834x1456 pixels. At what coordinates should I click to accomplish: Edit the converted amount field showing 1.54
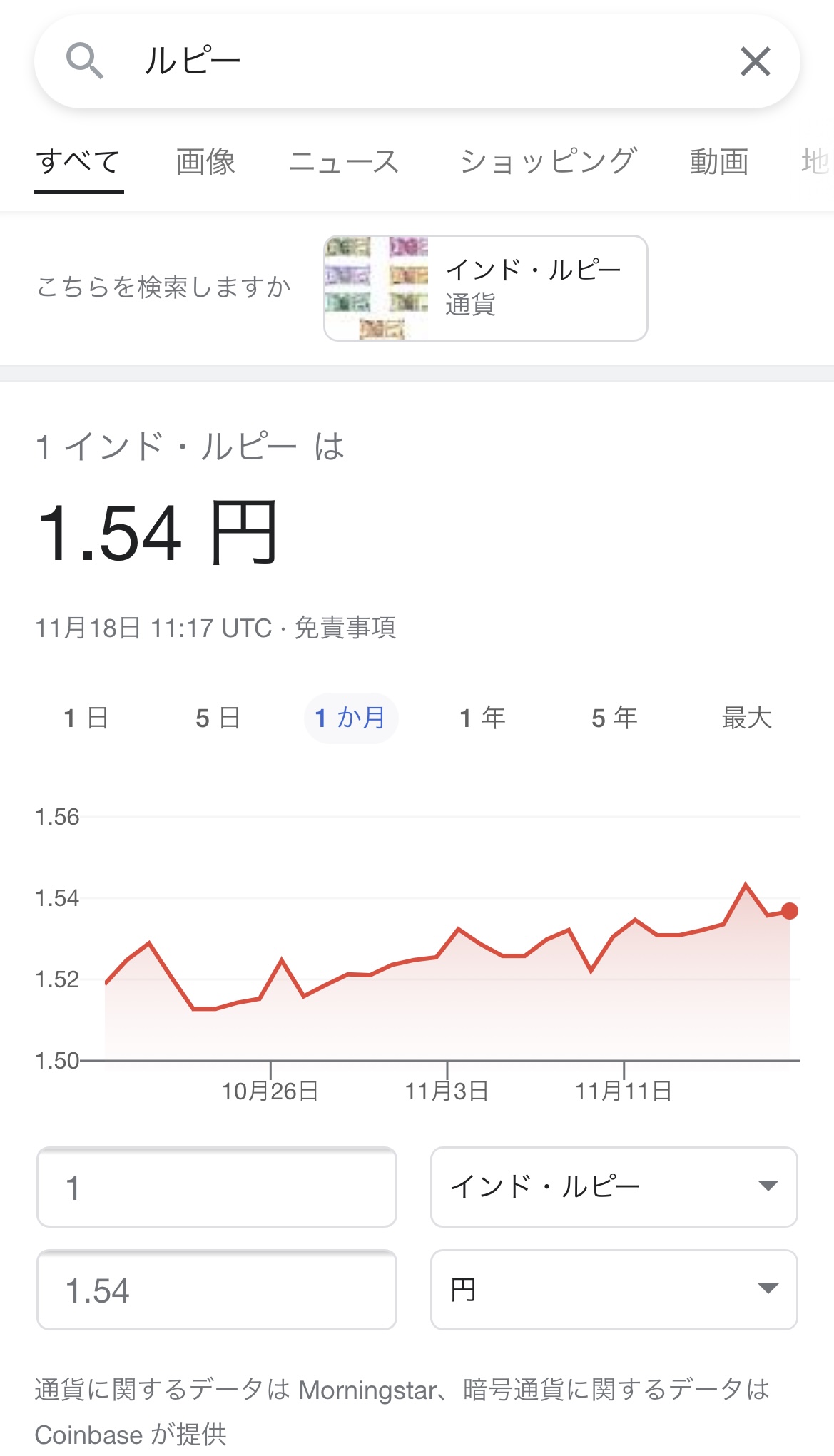click(x=217, y=1290)
